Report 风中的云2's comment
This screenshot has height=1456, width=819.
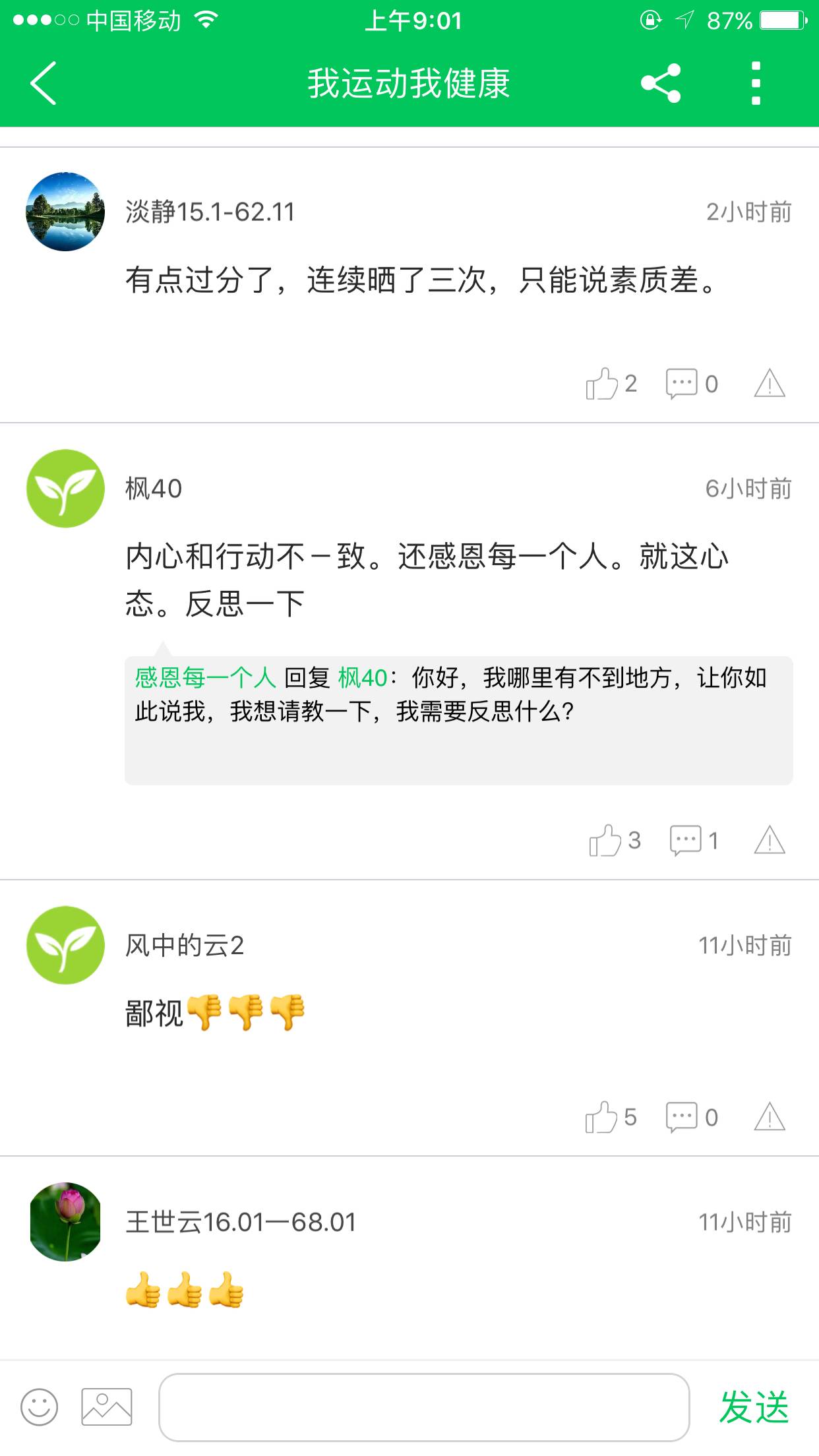click(x=769, y=1117)
